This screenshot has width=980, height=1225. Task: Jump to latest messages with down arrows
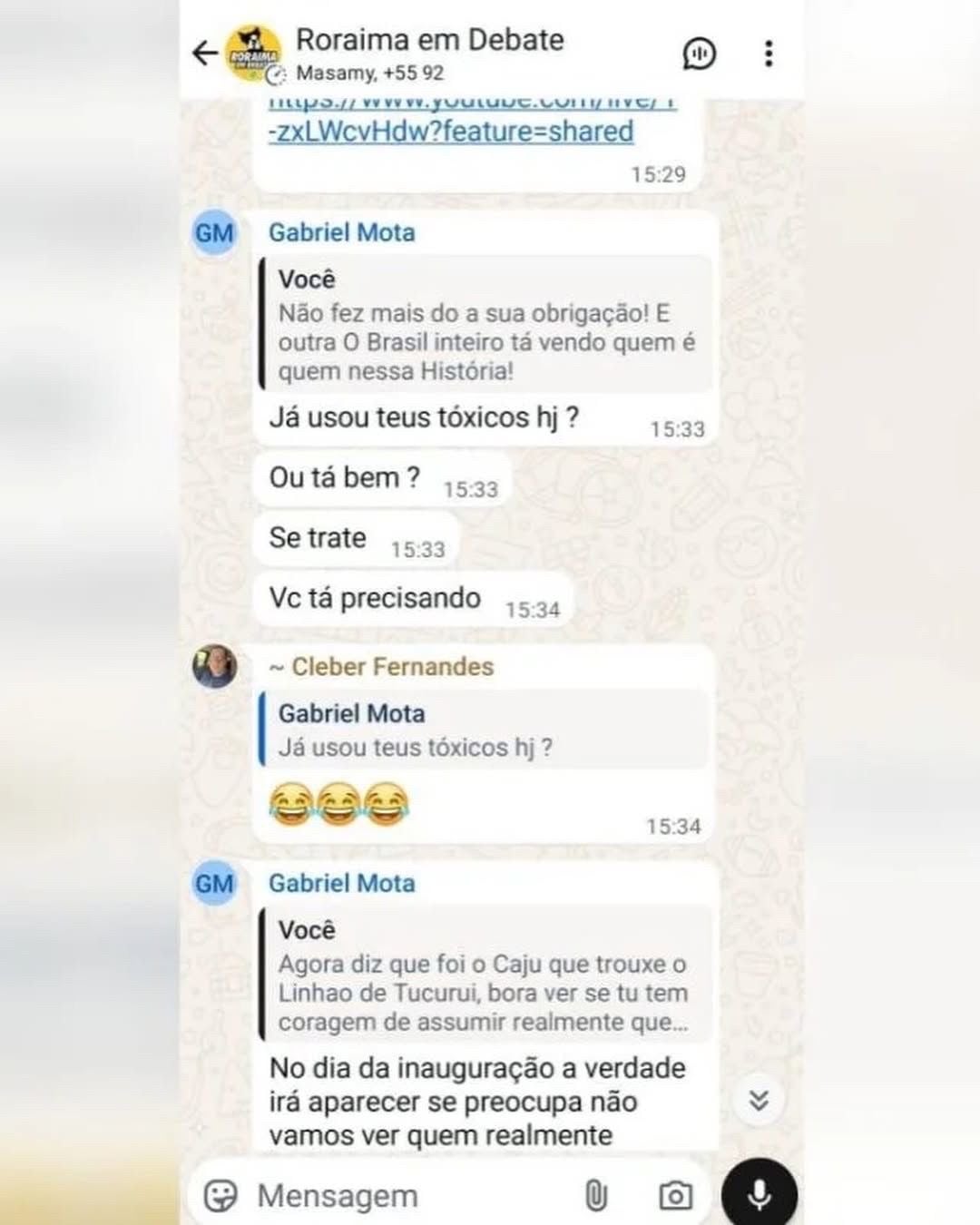click(759, 1101)
